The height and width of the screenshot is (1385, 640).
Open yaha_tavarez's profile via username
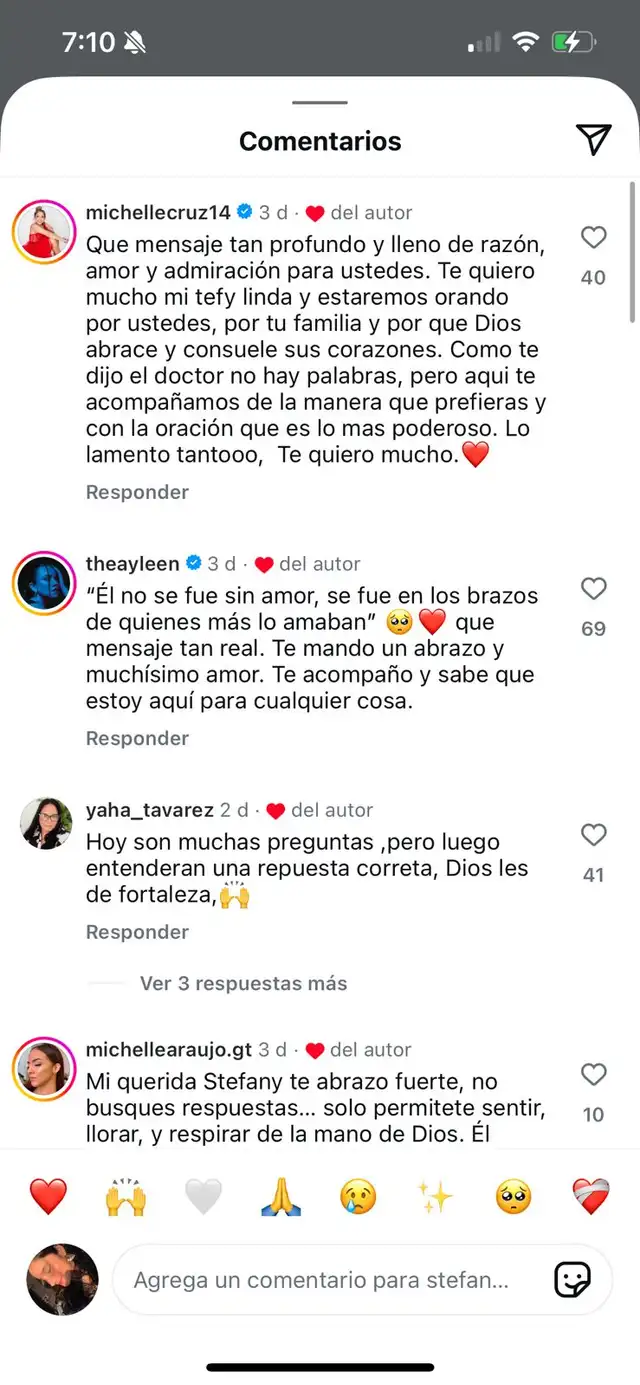tap(149, 810)
